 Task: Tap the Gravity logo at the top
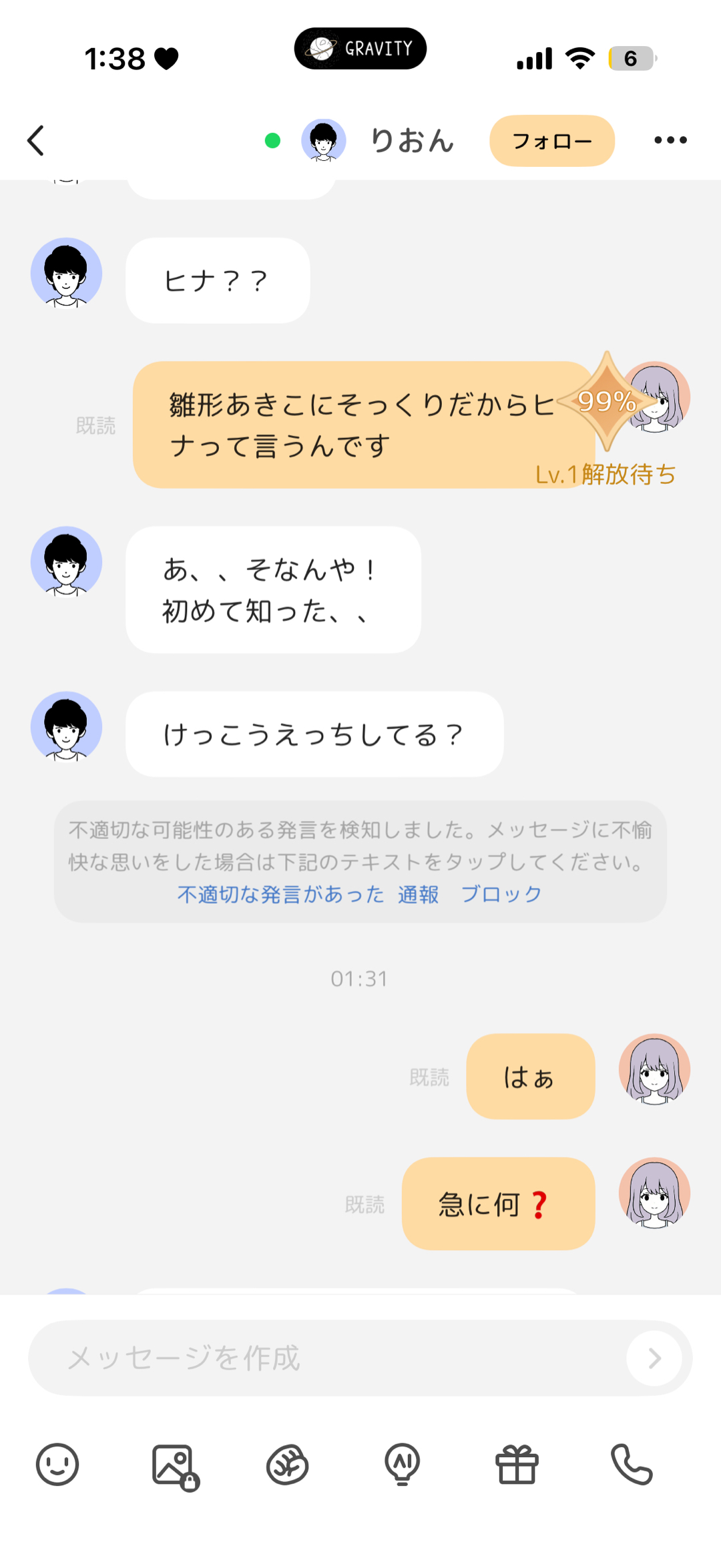(x=360, y=47)
